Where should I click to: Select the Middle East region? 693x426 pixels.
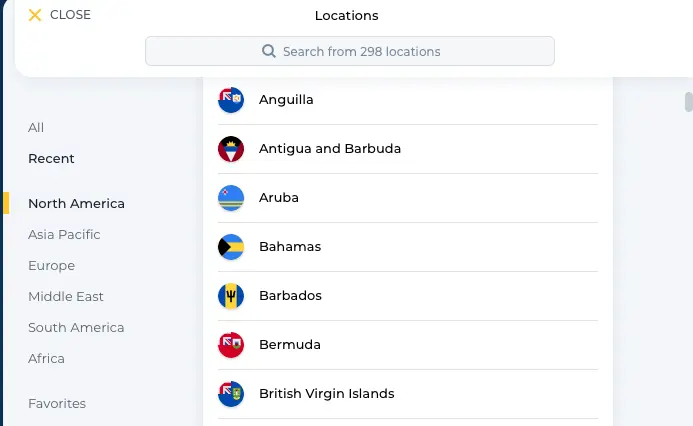(66, 296)
